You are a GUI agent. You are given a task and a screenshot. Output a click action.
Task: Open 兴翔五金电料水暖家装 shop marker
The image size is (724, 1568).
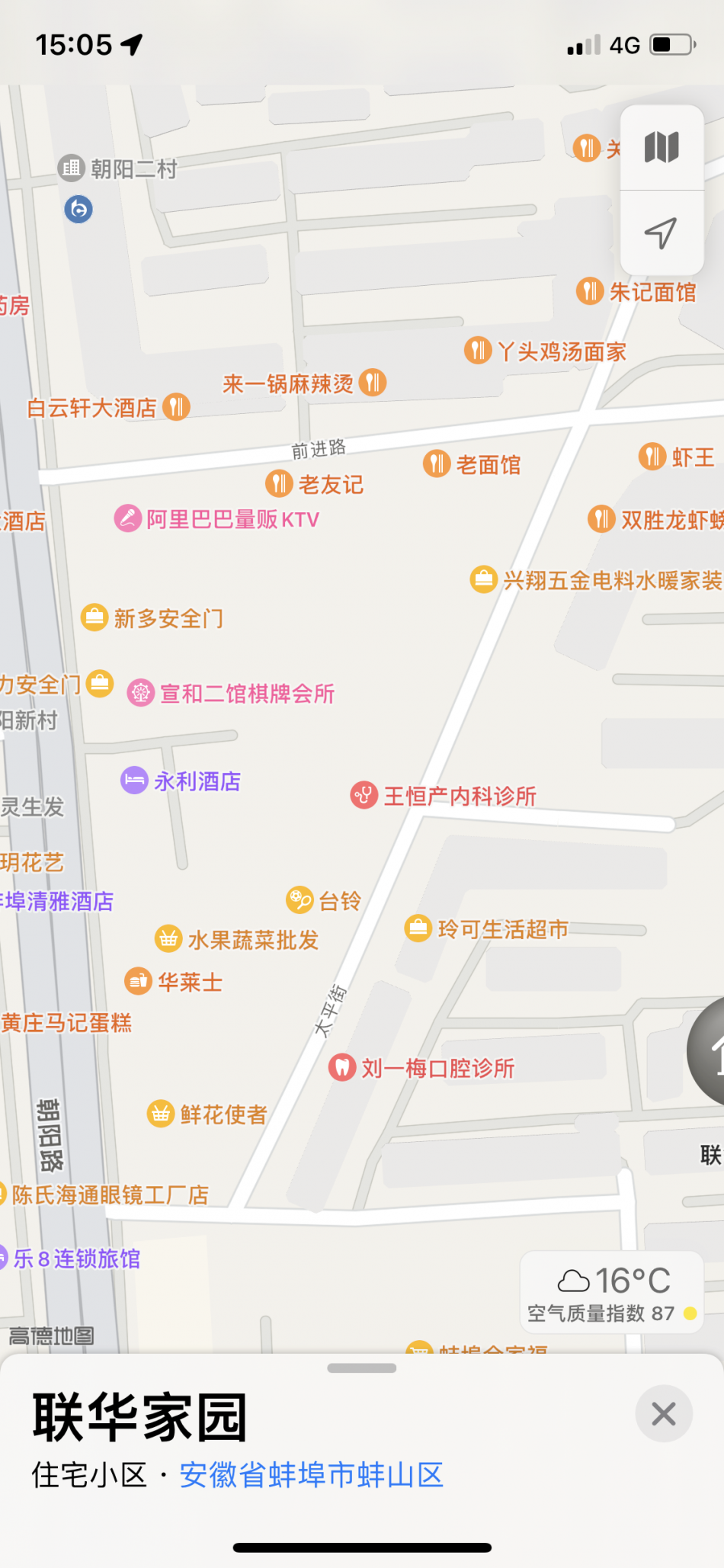[x=483, y=579]
